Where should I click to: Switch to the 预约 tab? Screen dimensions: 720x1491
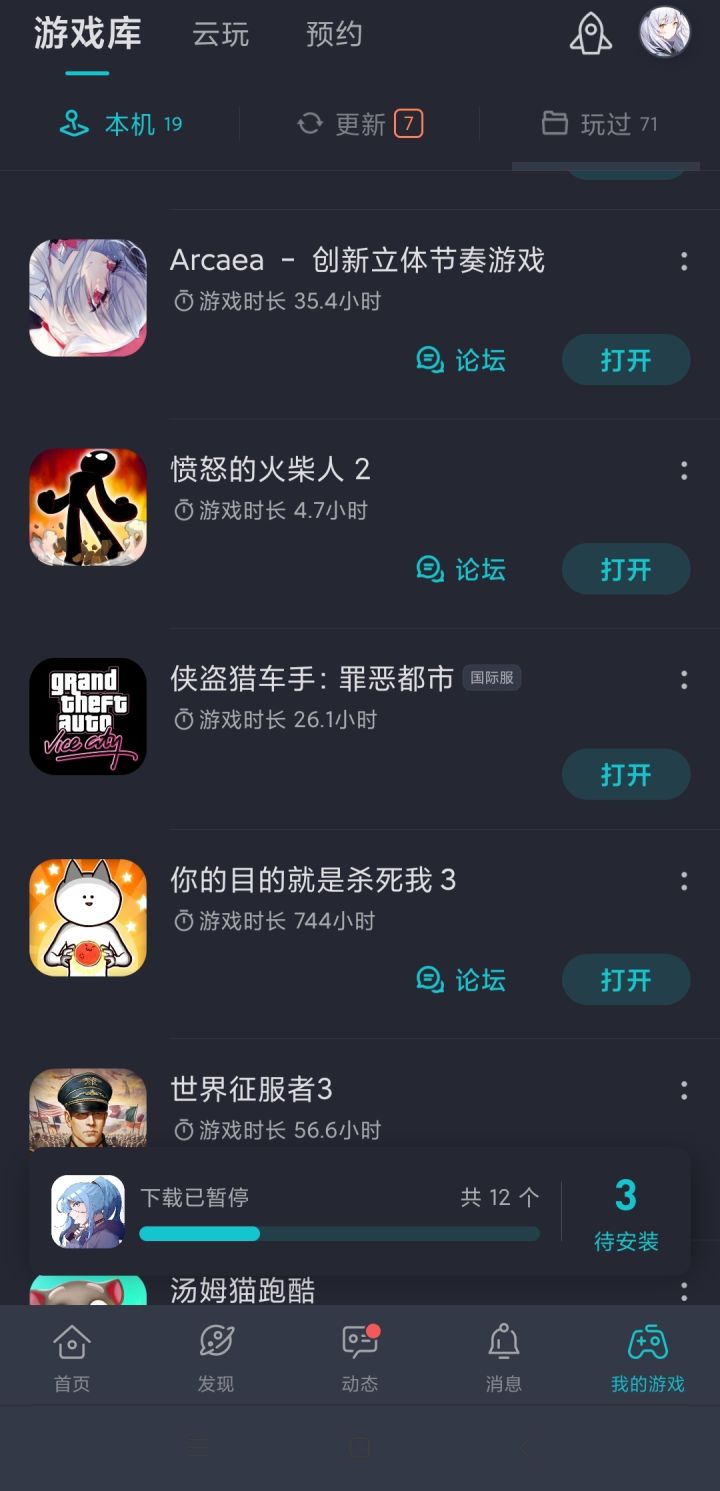(334, 35)
